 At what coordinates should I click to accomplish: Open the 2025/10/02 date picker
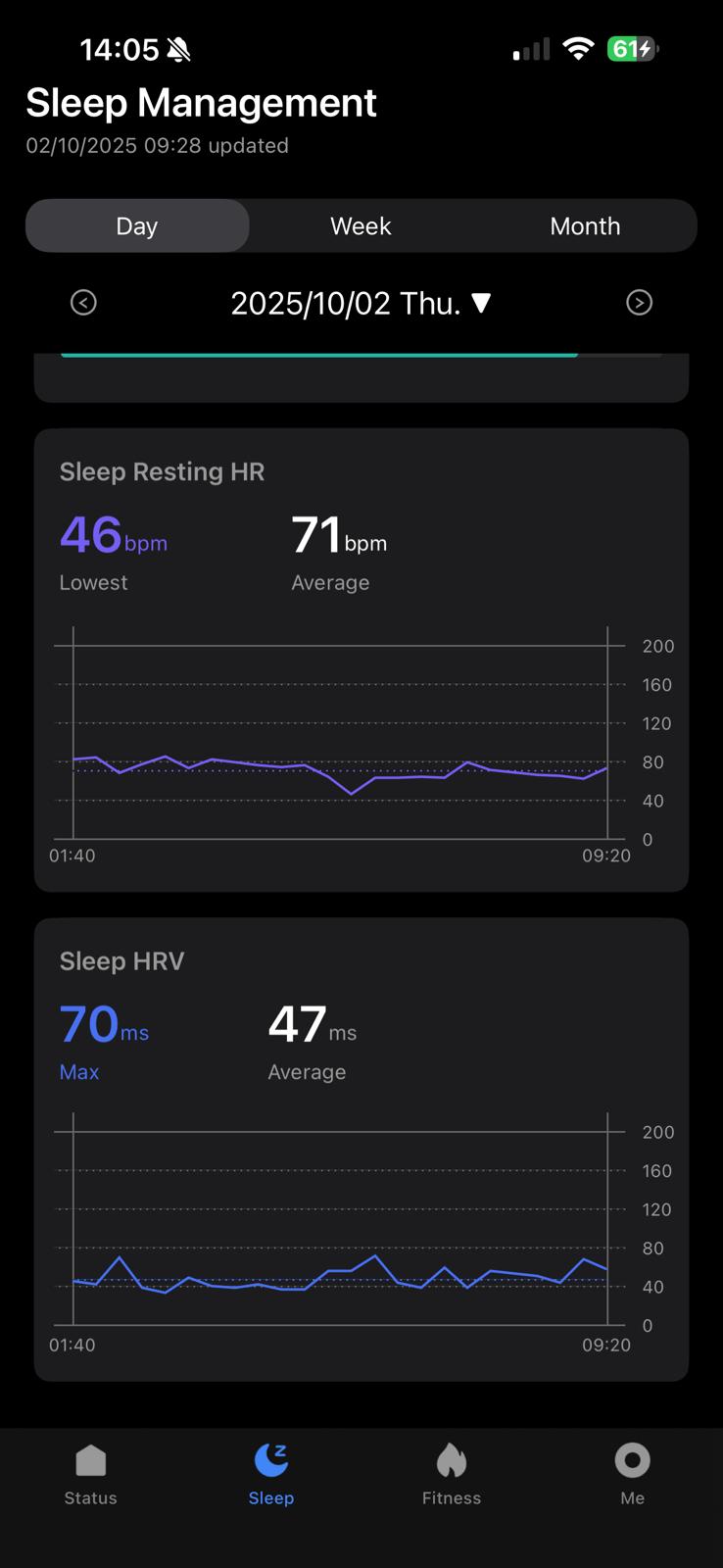pos(361,304)
